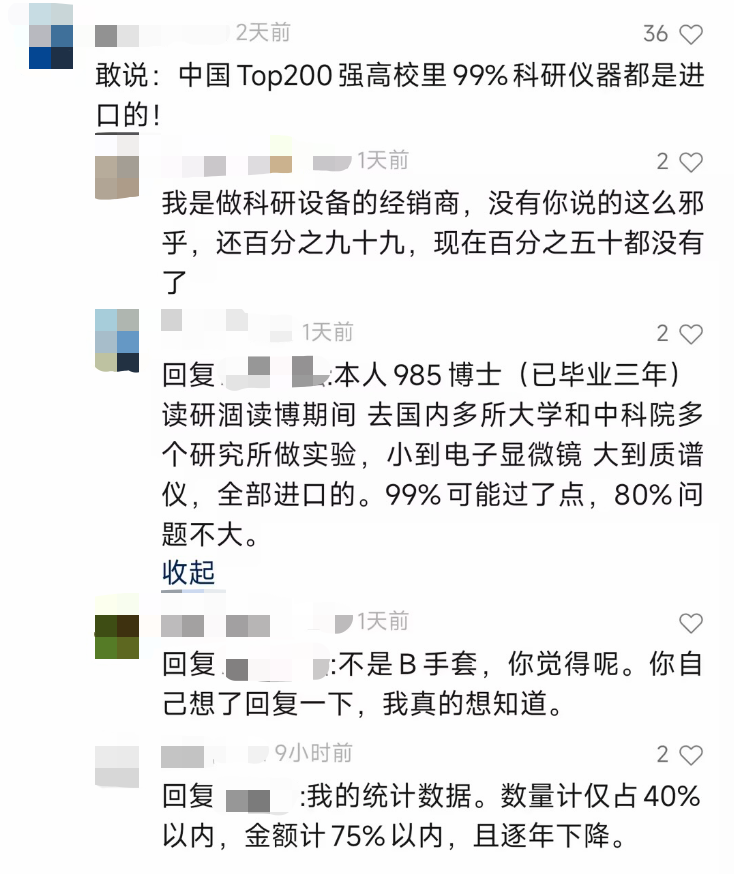
Task: Open avatar of the B手套 reply author
Action: click(x=117, y=626)
